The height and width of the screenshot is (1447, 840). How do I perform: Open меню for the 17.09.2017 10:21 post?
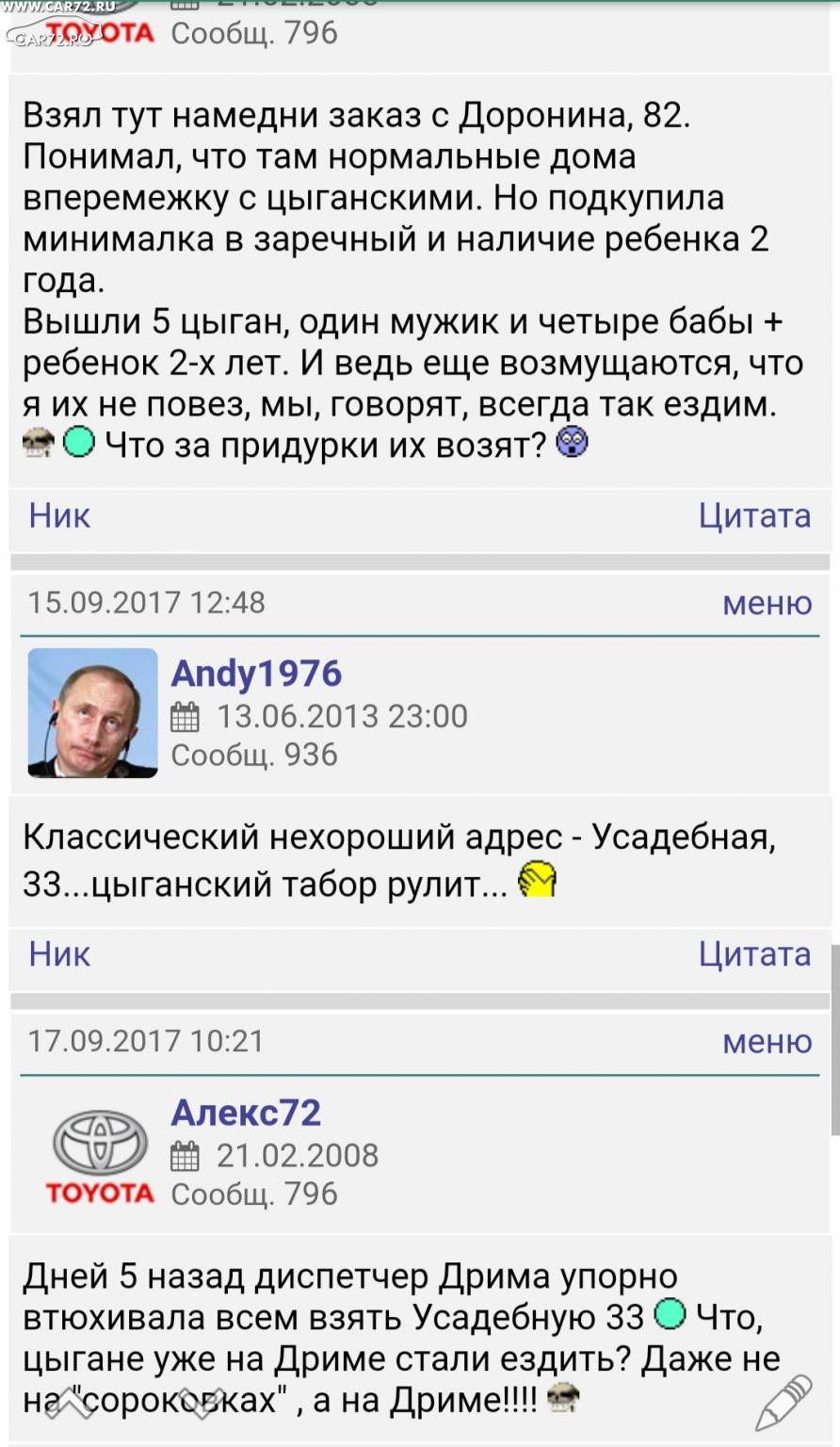click(767, 1041)
